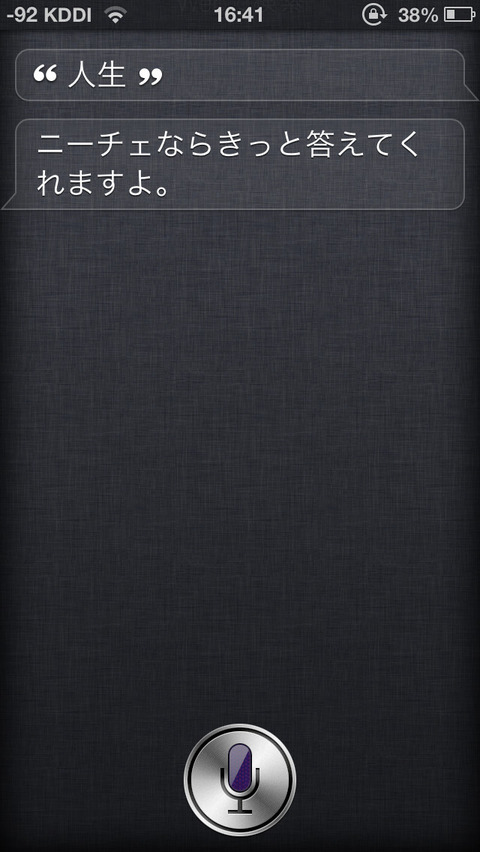This screenshot has width=480, height=852.
Task: Edit the spoken query "人生" bubble
Action: 240,75
